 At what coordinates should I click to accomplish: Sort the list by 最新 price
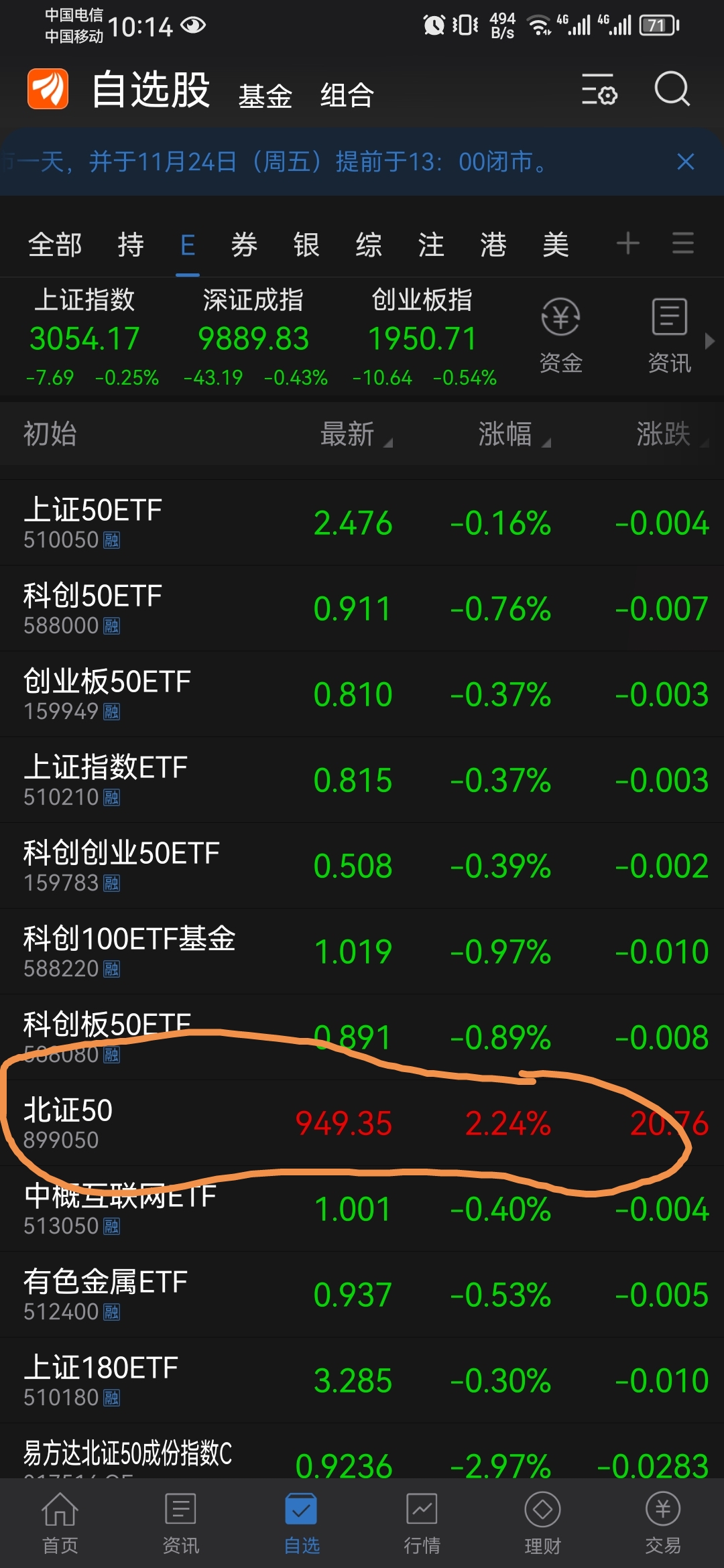click(356, 434)
